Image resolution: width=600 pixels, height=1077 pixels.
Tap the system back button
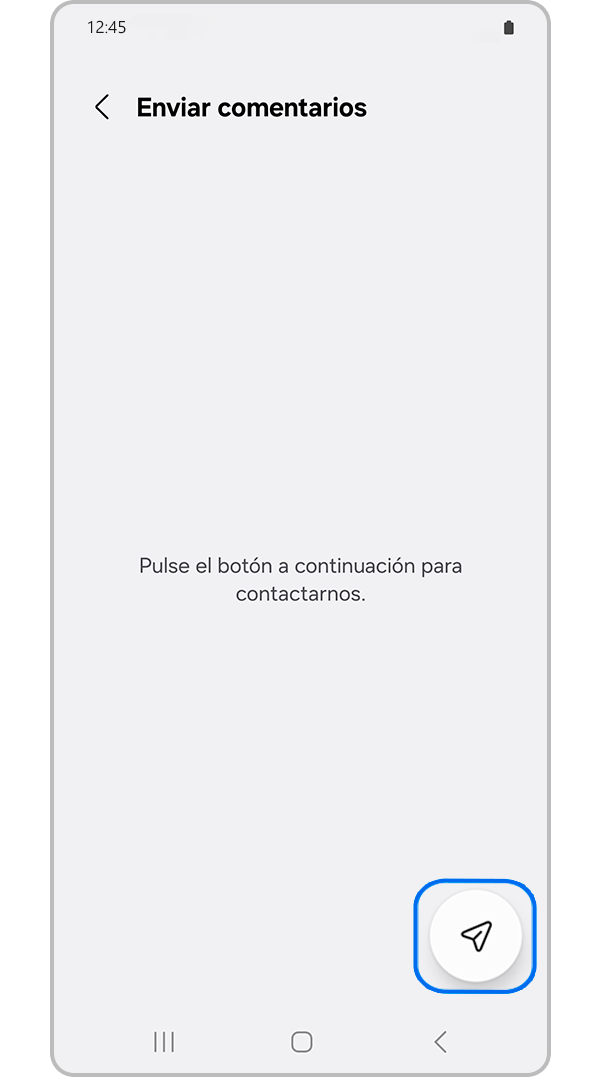coord(440,1042)
